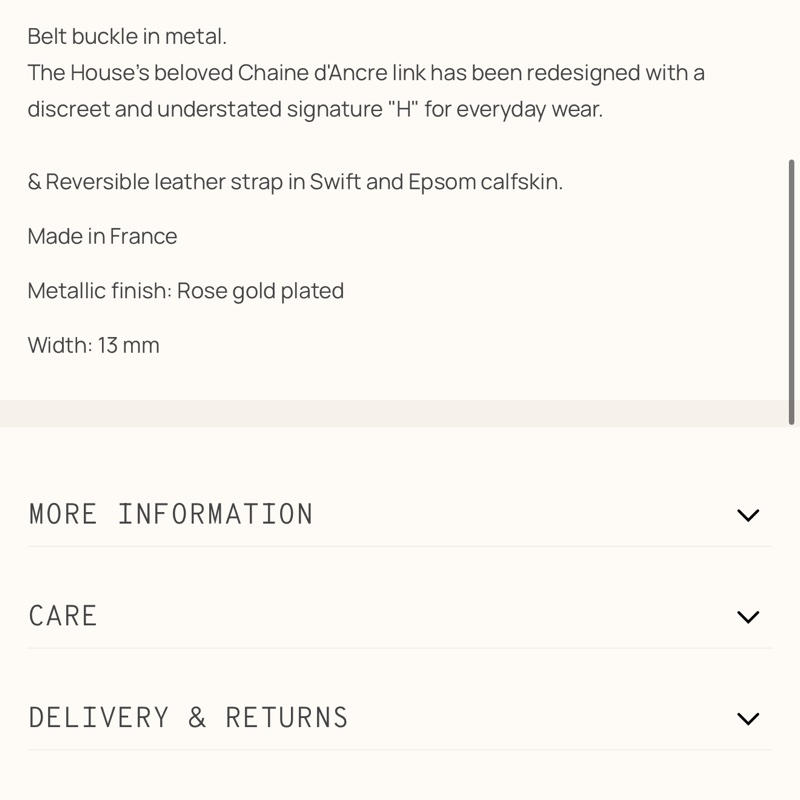Expand the More Information section
The width and height of the screenshot is (800, 800).
(x=747, y=515)
